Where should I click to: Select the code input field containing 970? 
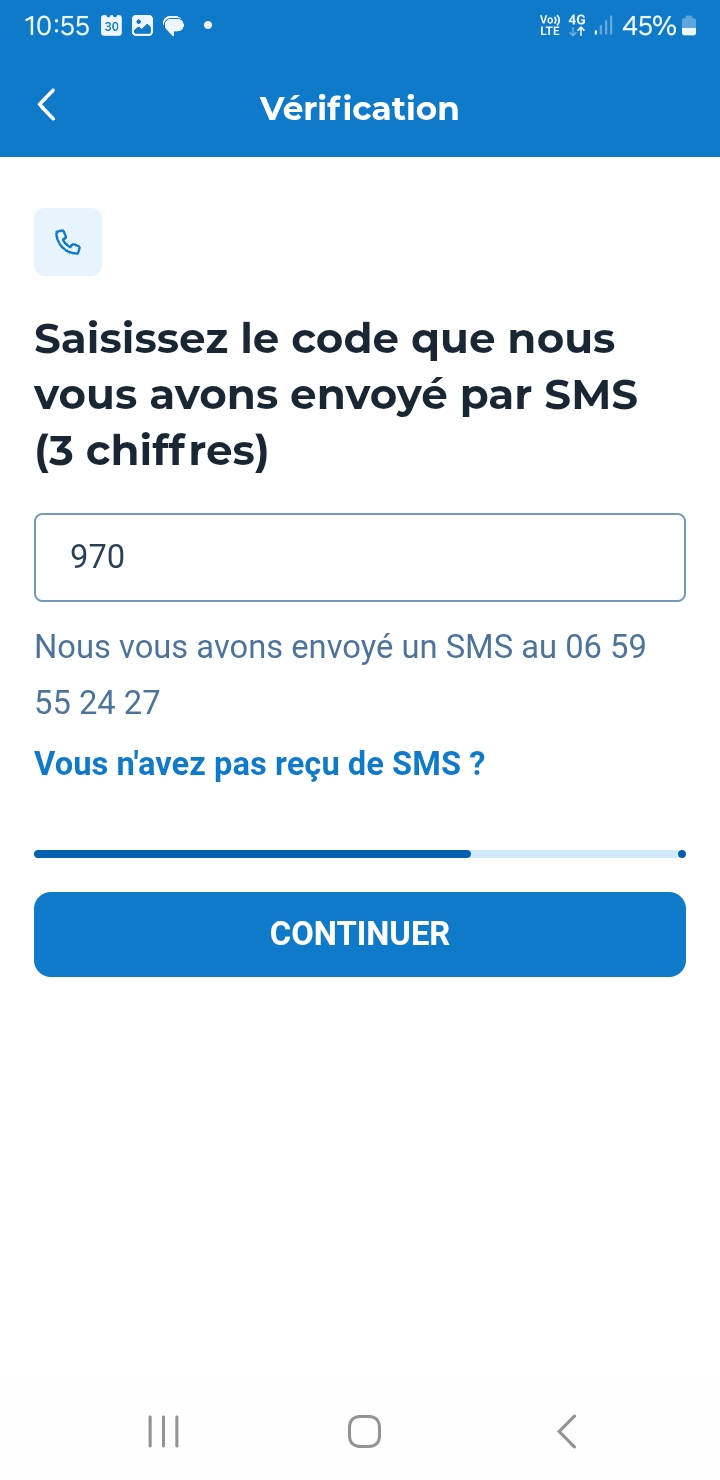[x=360, y=557]
